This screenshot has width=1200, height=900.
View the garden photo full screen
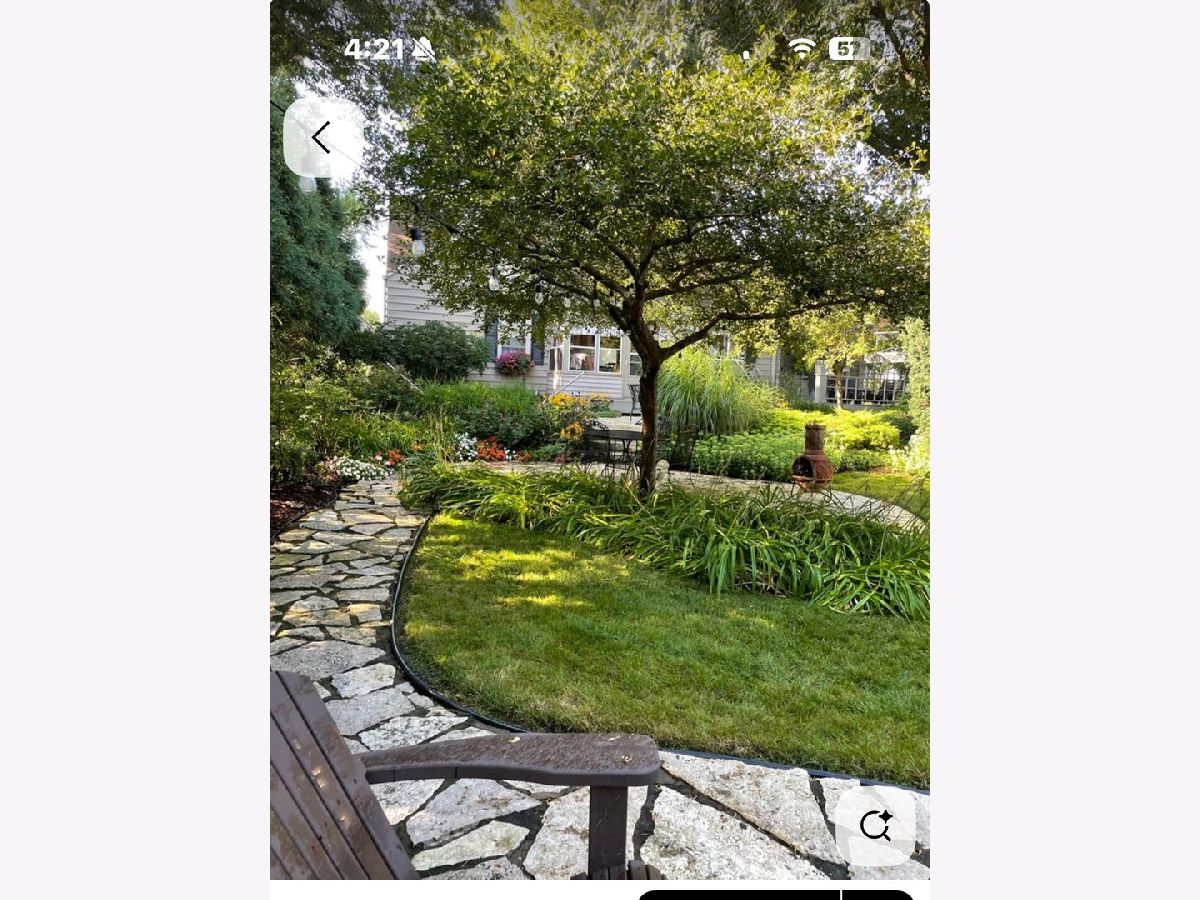click(x=600, y=450)
